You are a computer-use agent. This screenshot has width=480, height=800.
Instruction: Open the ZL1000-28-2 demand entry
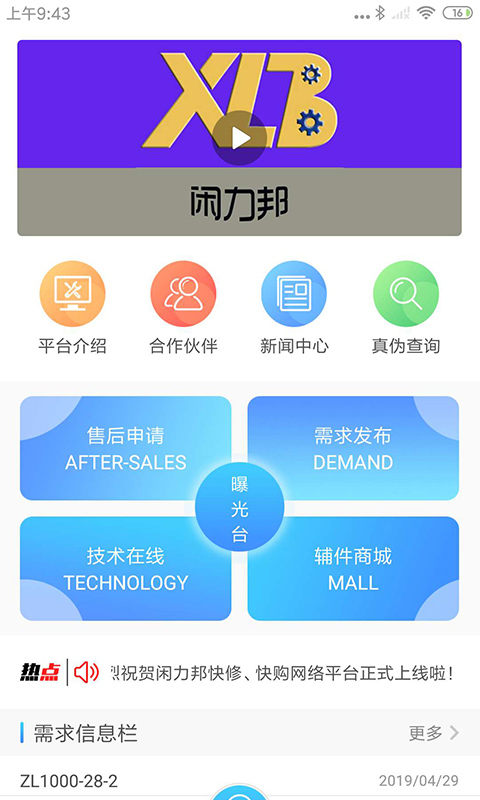(240, 781)
